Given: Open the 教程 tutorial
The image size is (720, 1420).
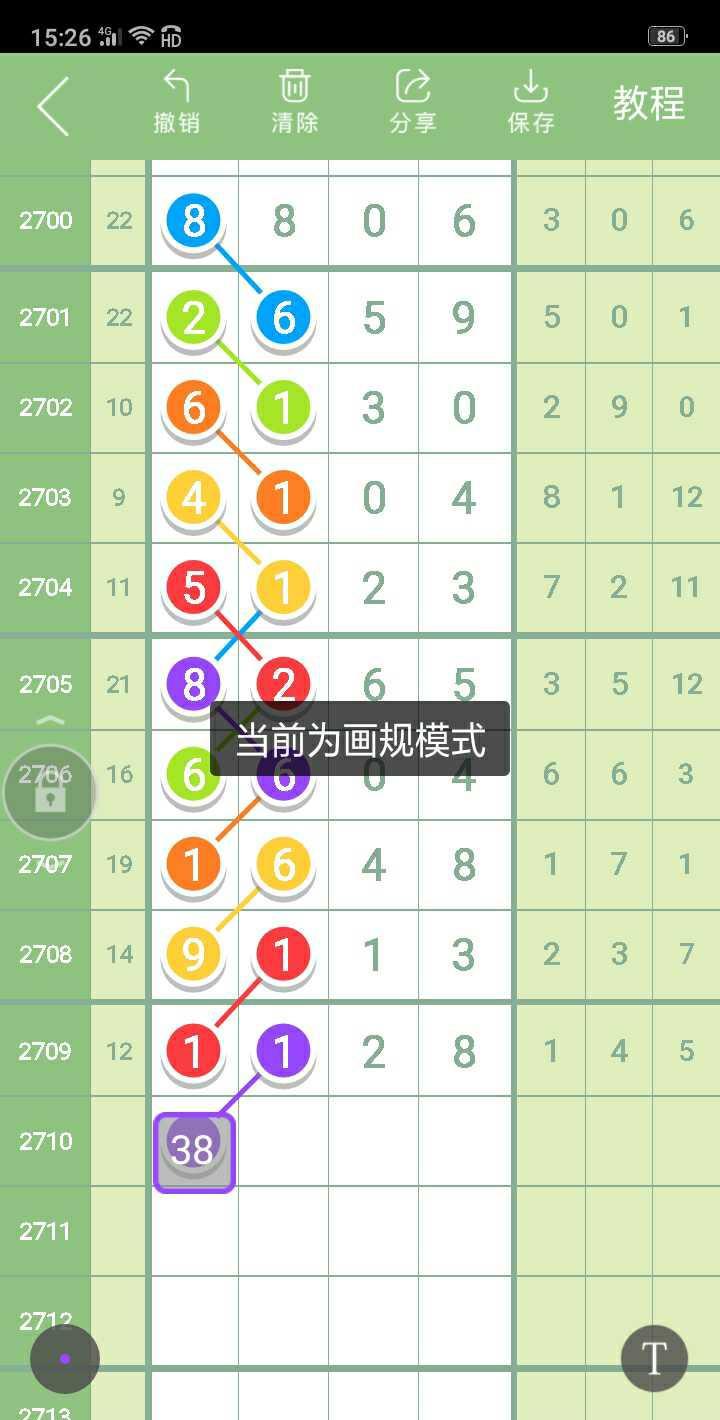Looking at the screenshot, I should tap(648, 103).
